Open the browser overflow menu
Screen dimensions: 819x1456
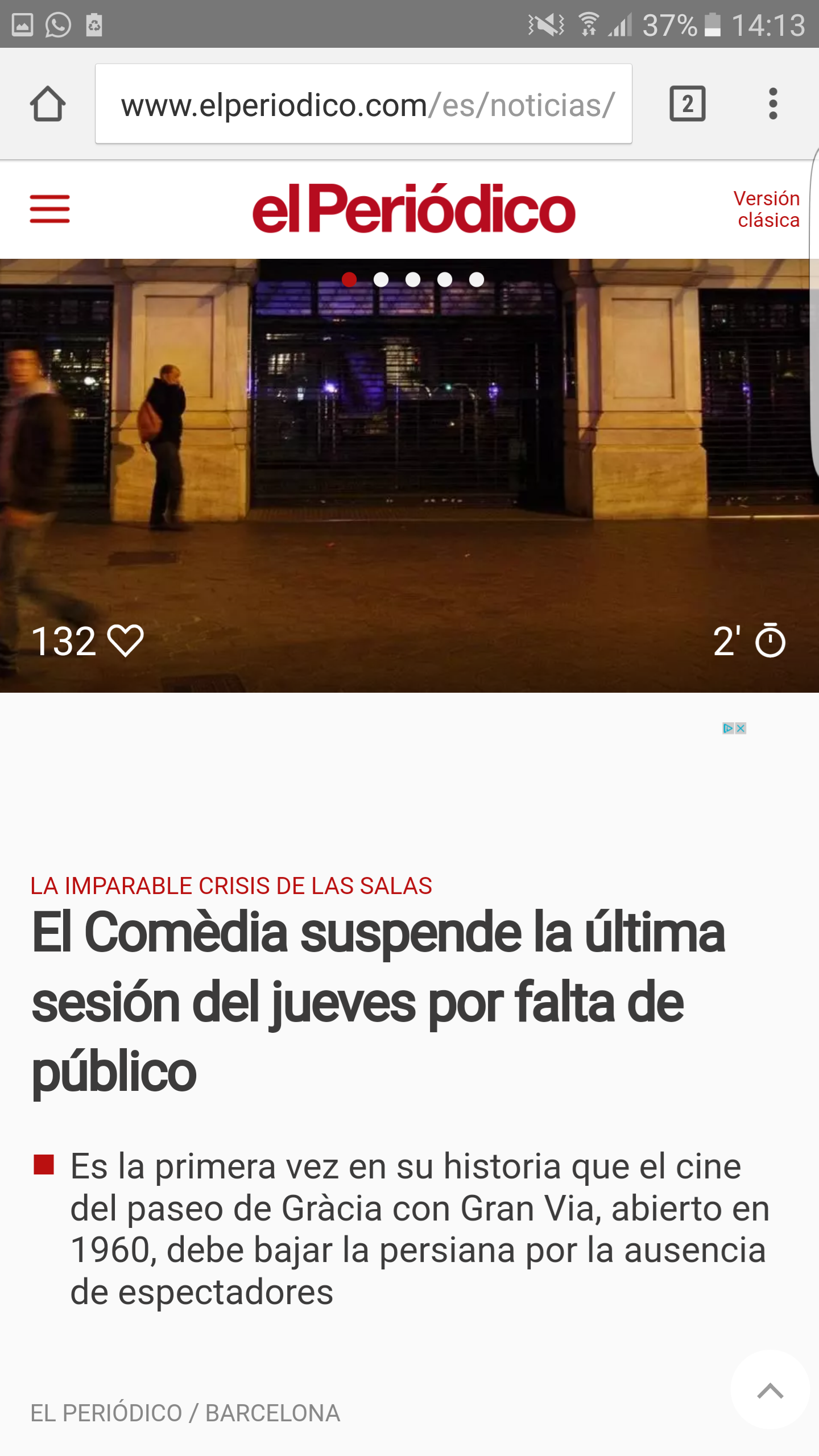pyautogui.click(x=772, y=104)
